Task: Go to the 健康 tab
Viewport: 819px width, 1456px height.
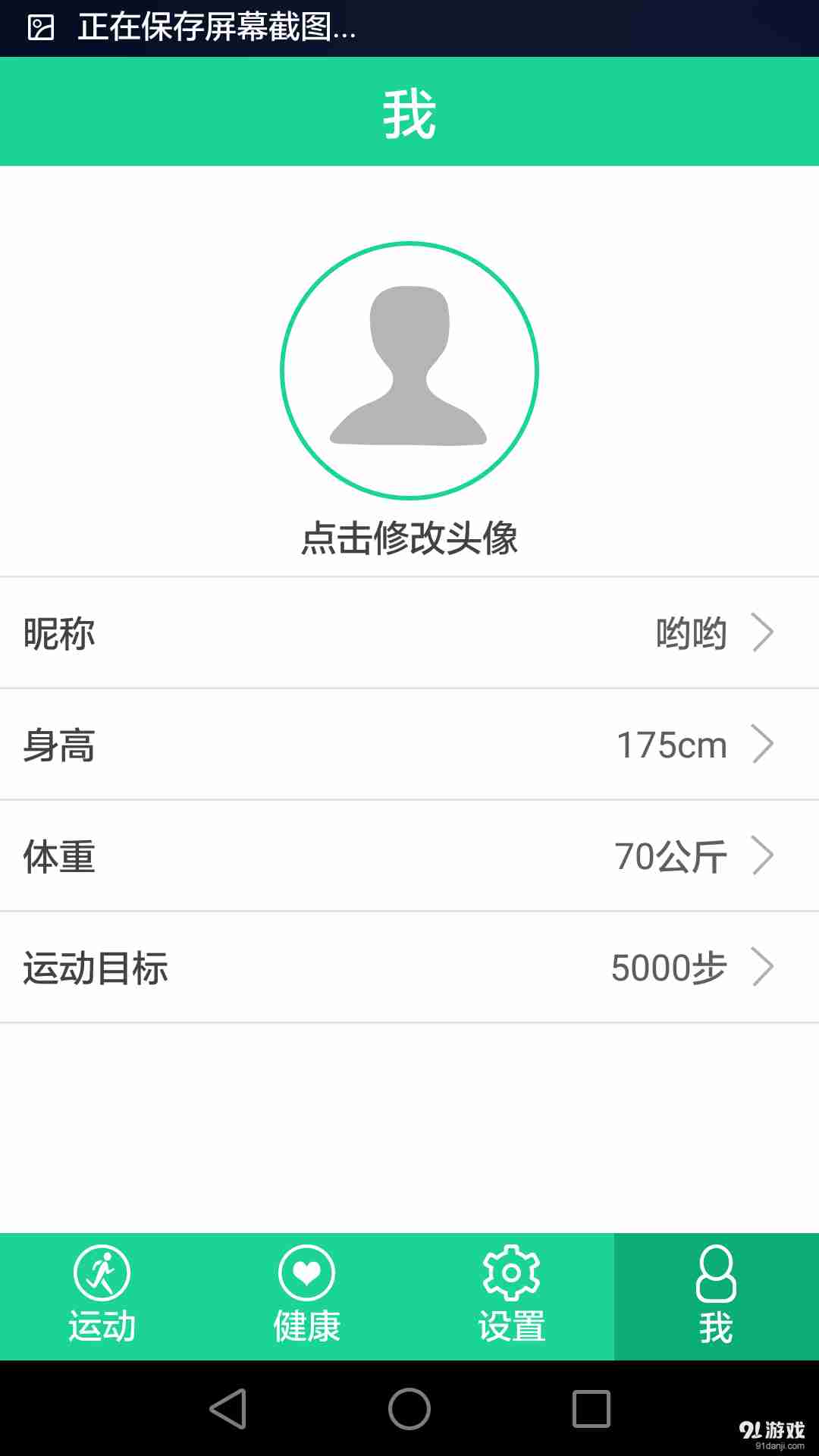Action: click(x=307, y=1295)
